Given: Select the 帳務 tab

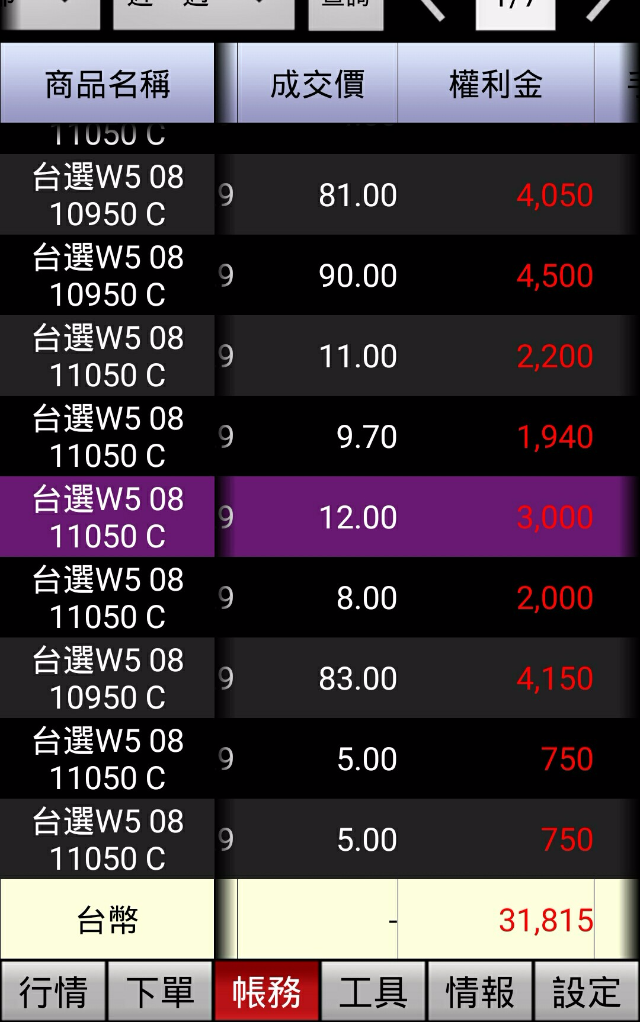Looking at the screenshot, I should 267,991.
